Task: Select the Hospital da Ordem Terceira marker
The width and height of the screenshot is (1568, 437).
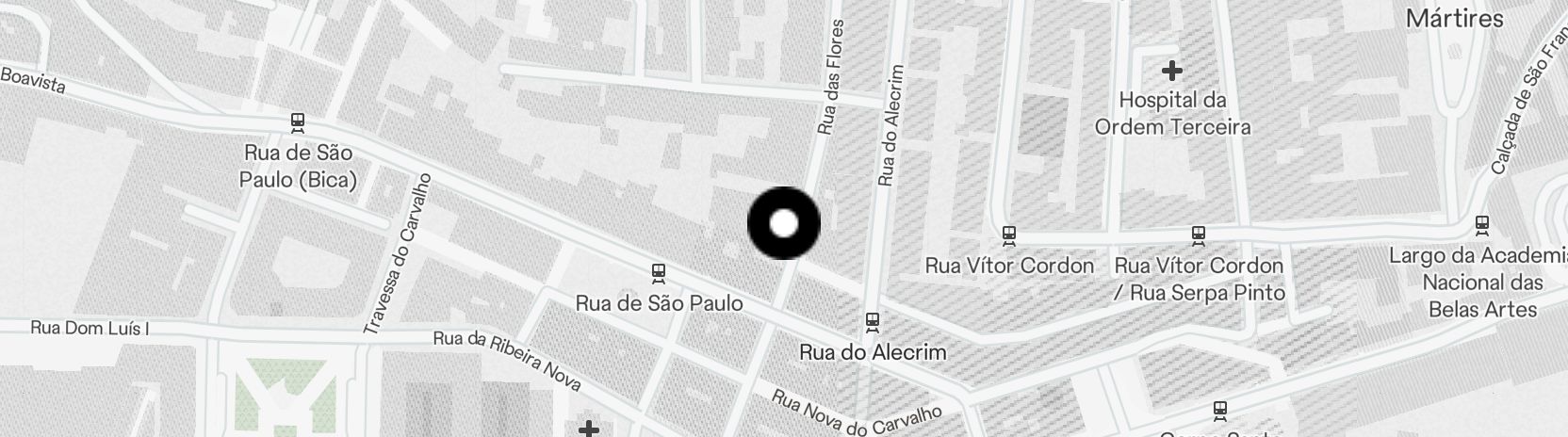Action: [1172, 71]
